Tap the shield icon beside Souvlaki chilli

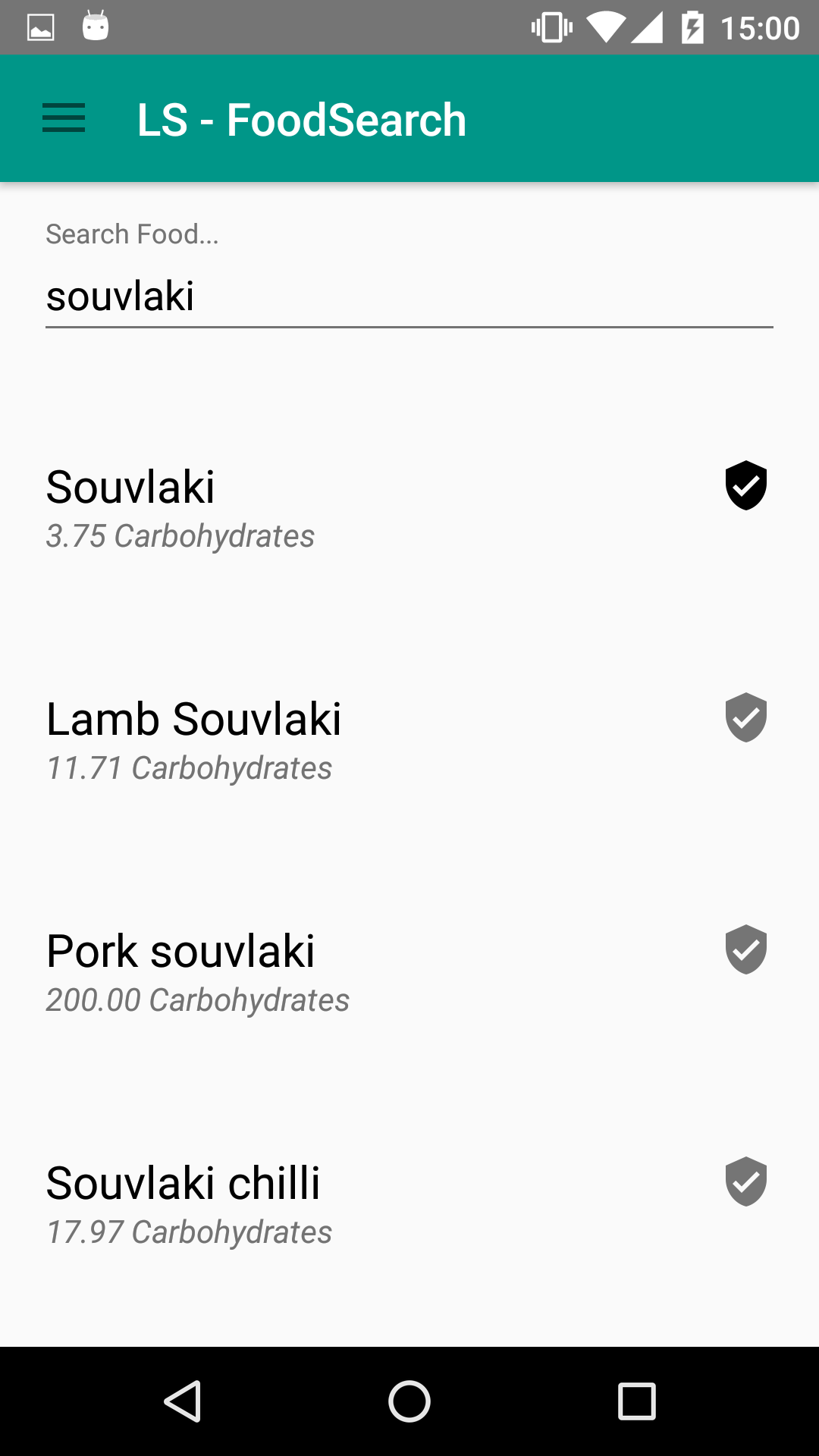pos(746,1181)
